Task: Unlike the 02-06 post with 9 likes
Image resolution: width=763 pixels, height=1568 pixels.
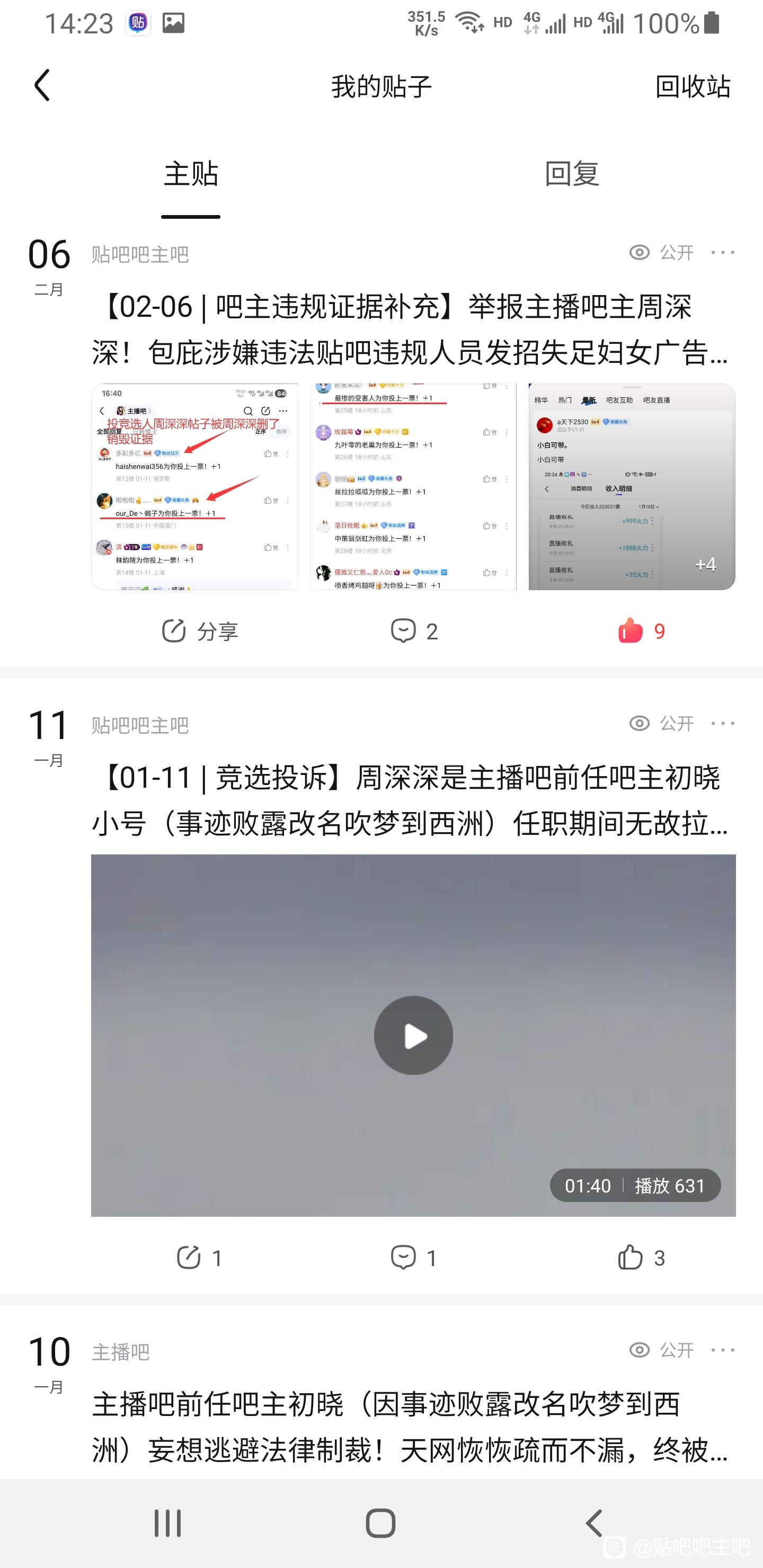Action: tap(641, 631)
